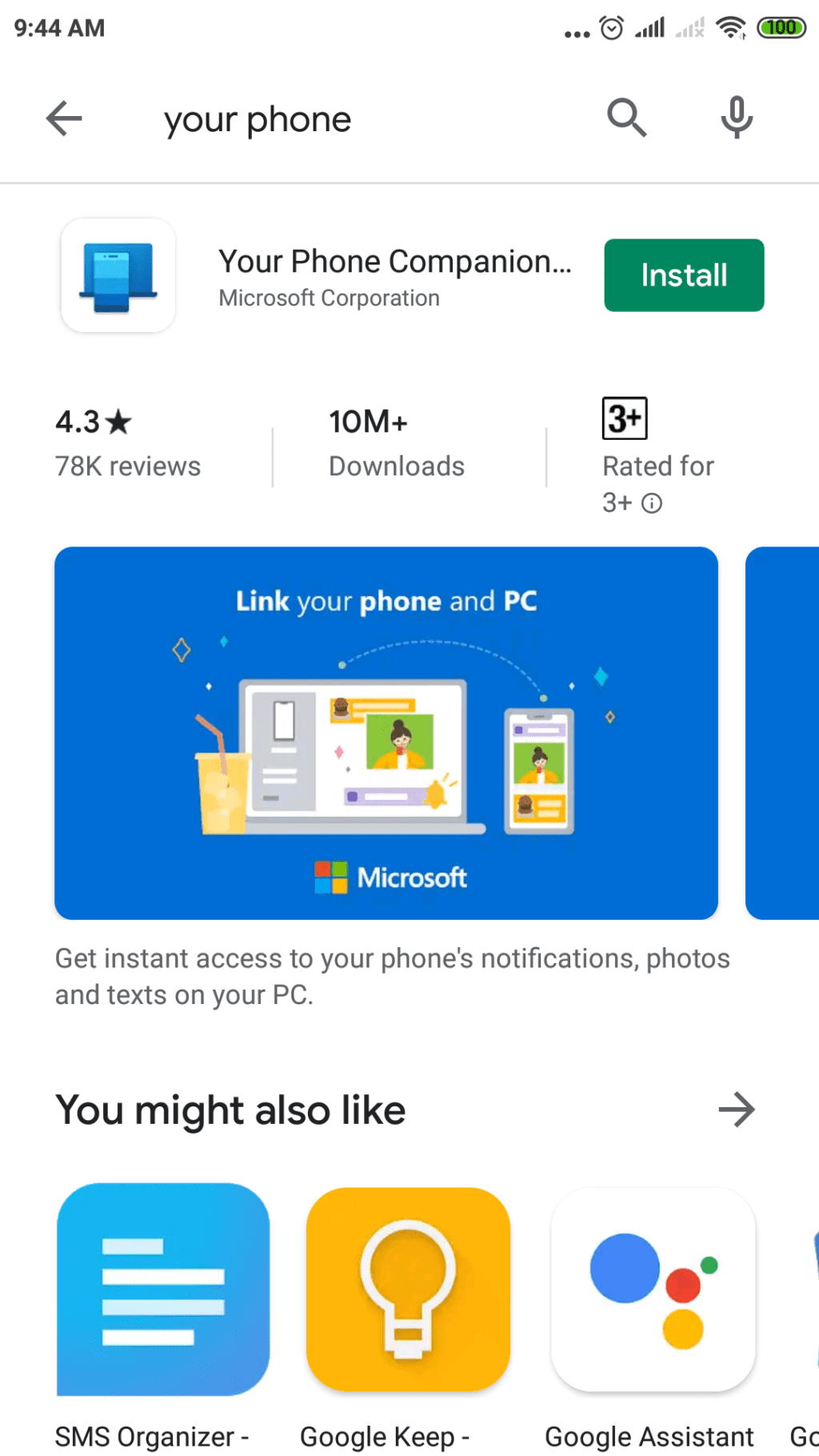This screenshot has width=819, height=1456.
Task: Tap the microphone for voice search
Action: point(736,118)
